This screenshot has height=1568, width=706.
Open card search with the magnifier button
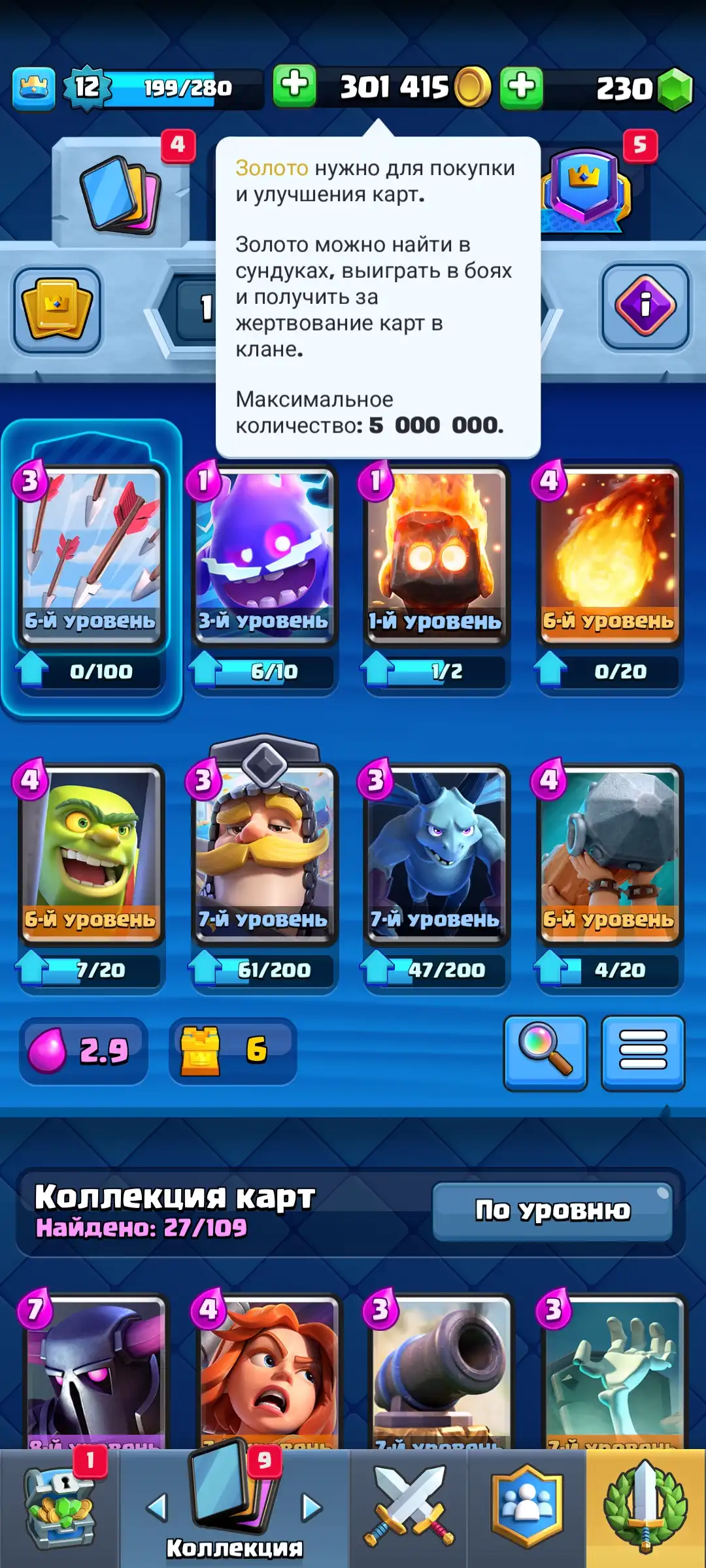click(545, 1053)
